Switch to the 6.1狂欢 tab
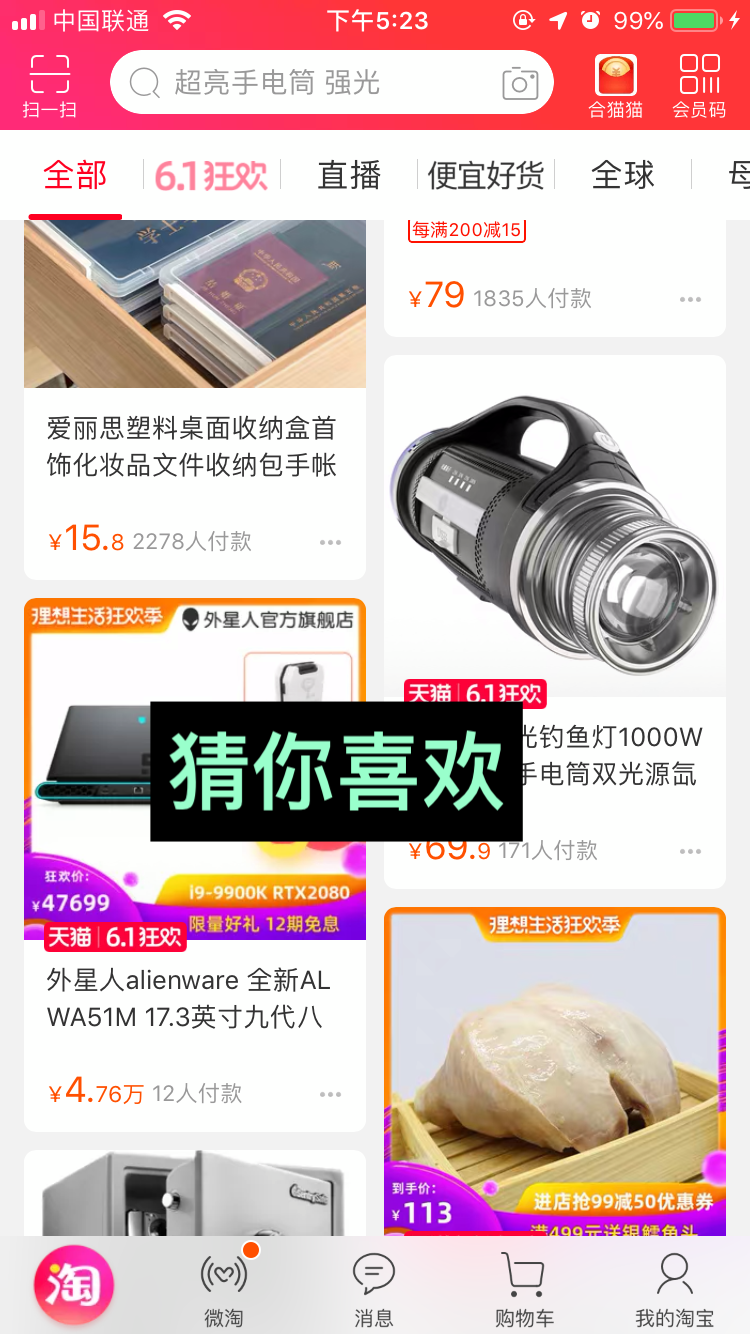This screenshot has height=1334, width=750. (x=210, y=174)
